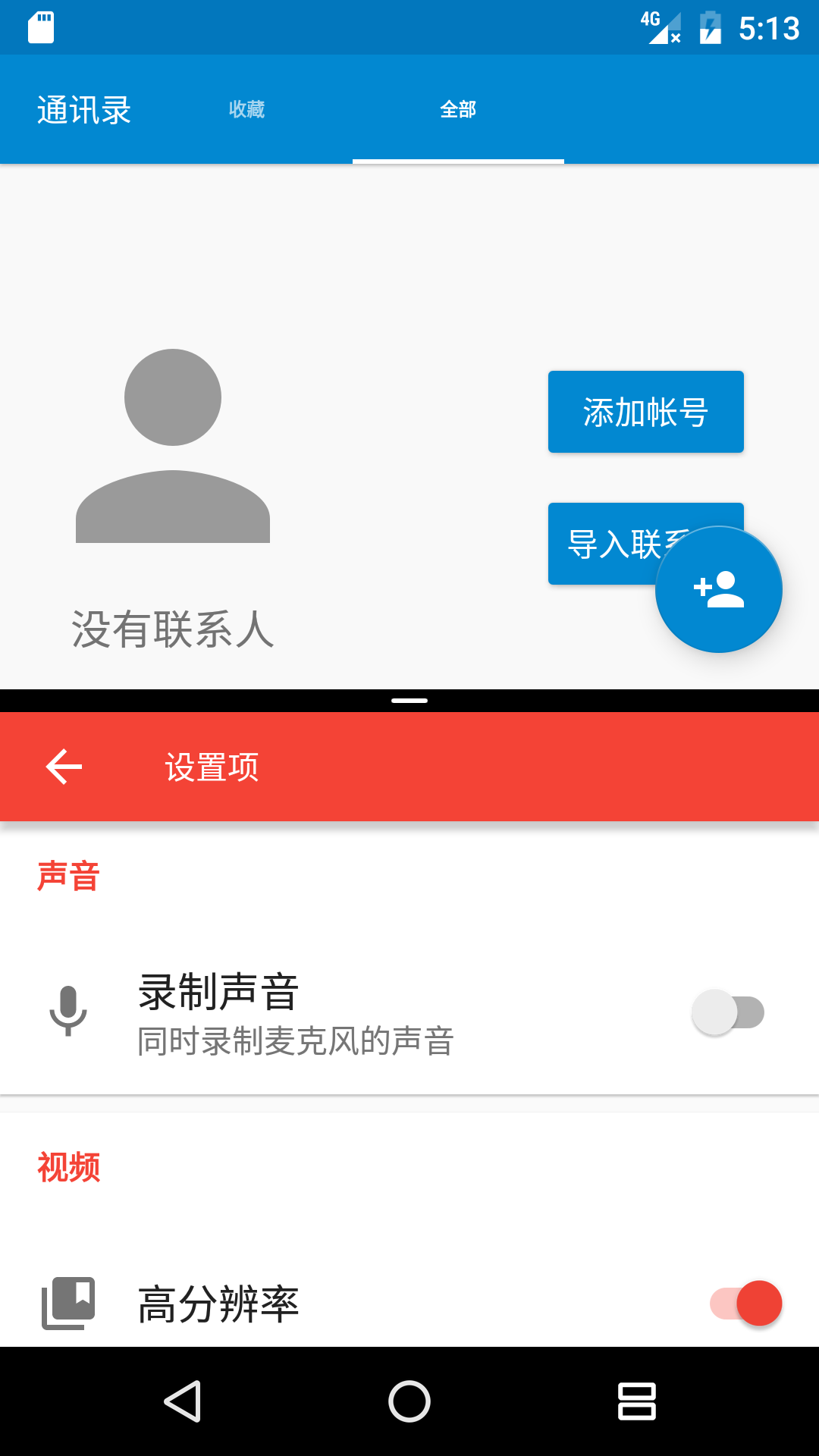Add a new contact with the floating button
Viewport: 819px width, 1456px height.
point(718,589)
